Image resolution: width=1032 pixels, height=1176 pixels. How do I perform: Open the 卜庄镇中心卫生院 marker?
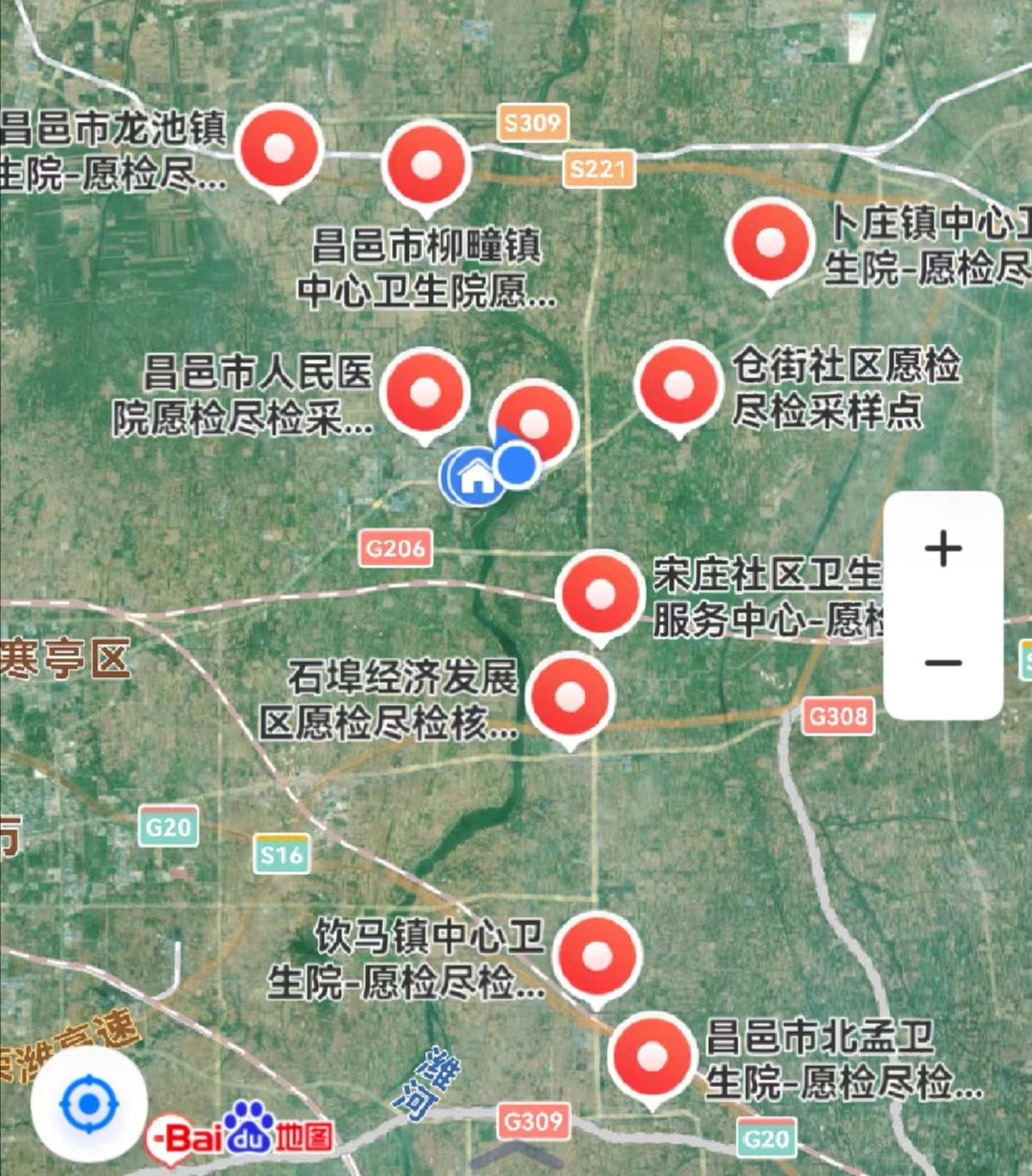(x=769, y=243)
